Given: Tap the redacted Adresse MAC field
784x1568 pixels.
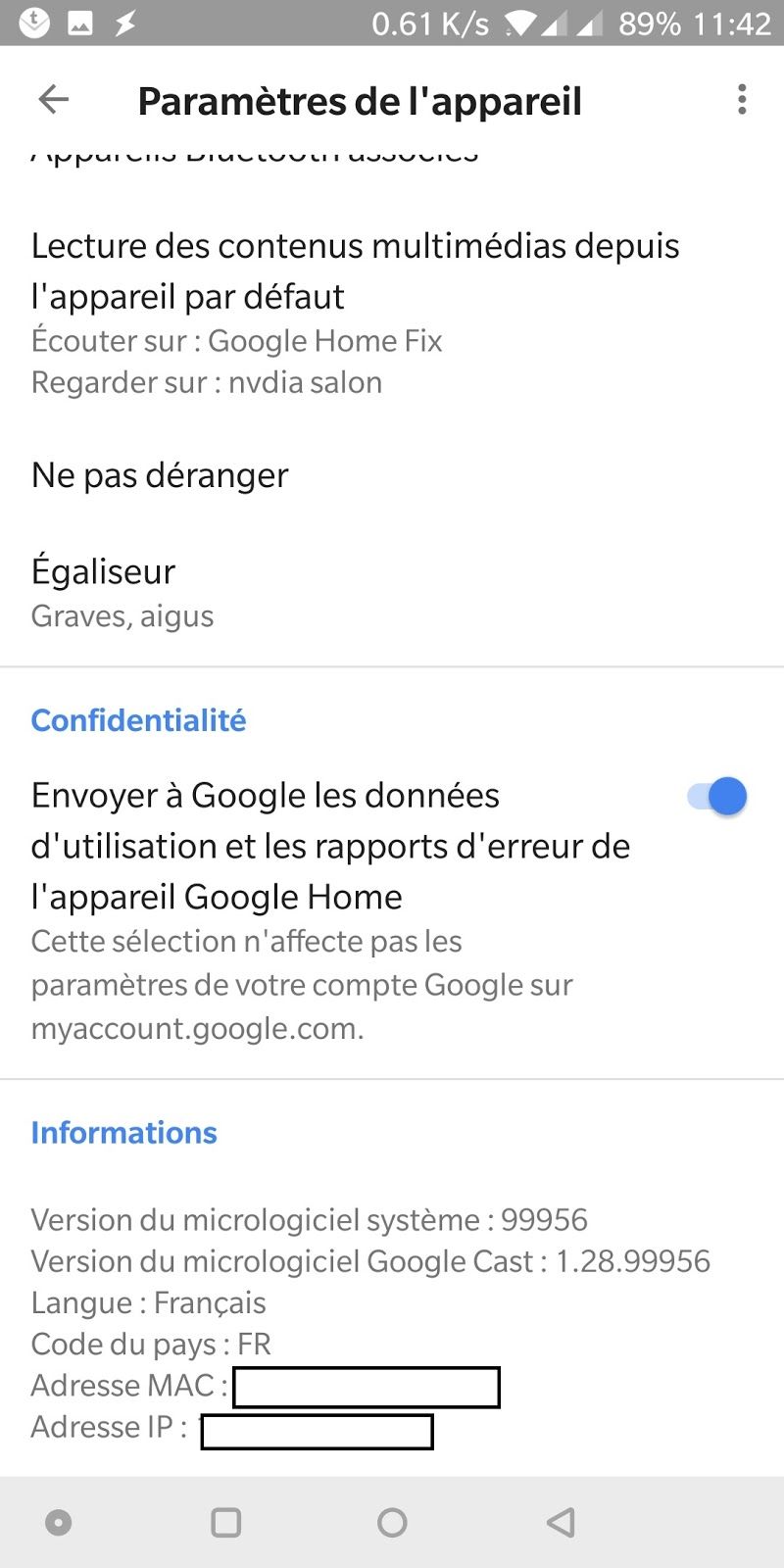Looking at the screenshot, I should [366, 1387].
